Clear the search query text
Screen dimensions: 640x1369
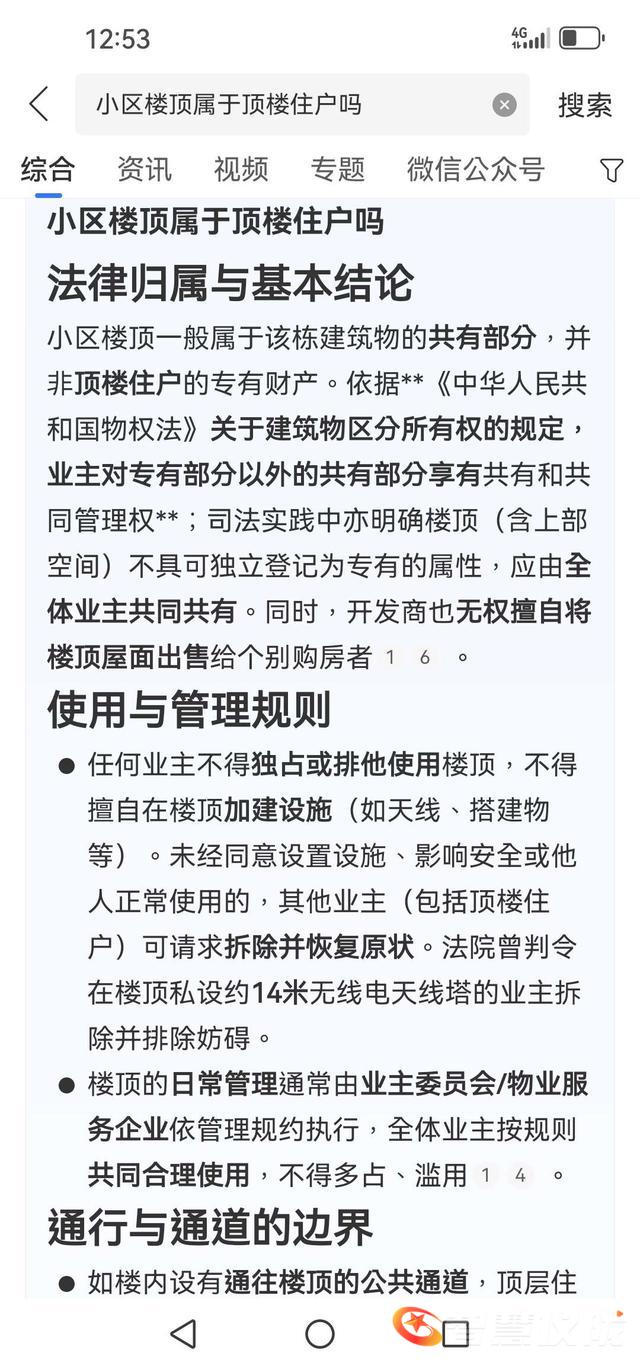505,105
